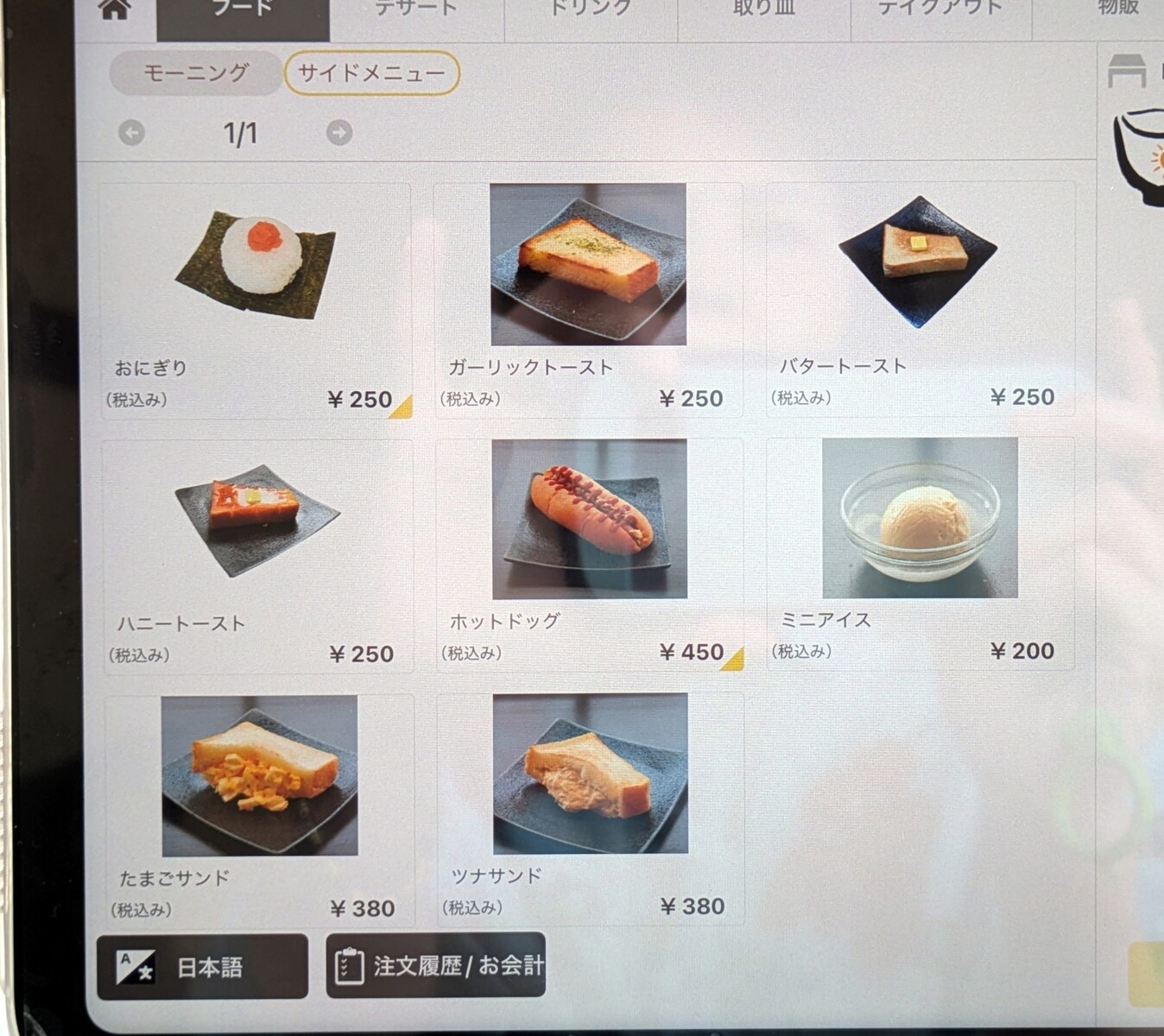This screenshot has width=1164, height=1036.
Task: Order the おにぎり item
Action: 256,300
